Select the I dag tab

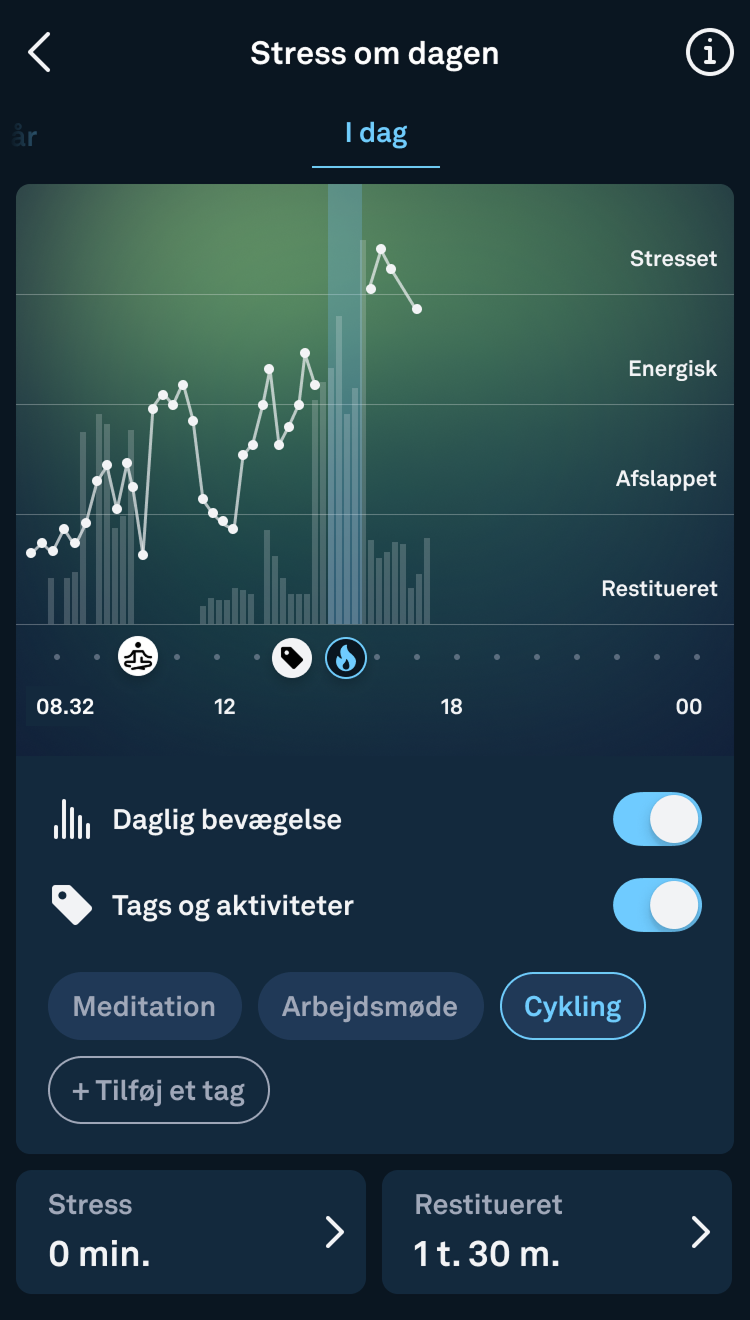(376, 134)
